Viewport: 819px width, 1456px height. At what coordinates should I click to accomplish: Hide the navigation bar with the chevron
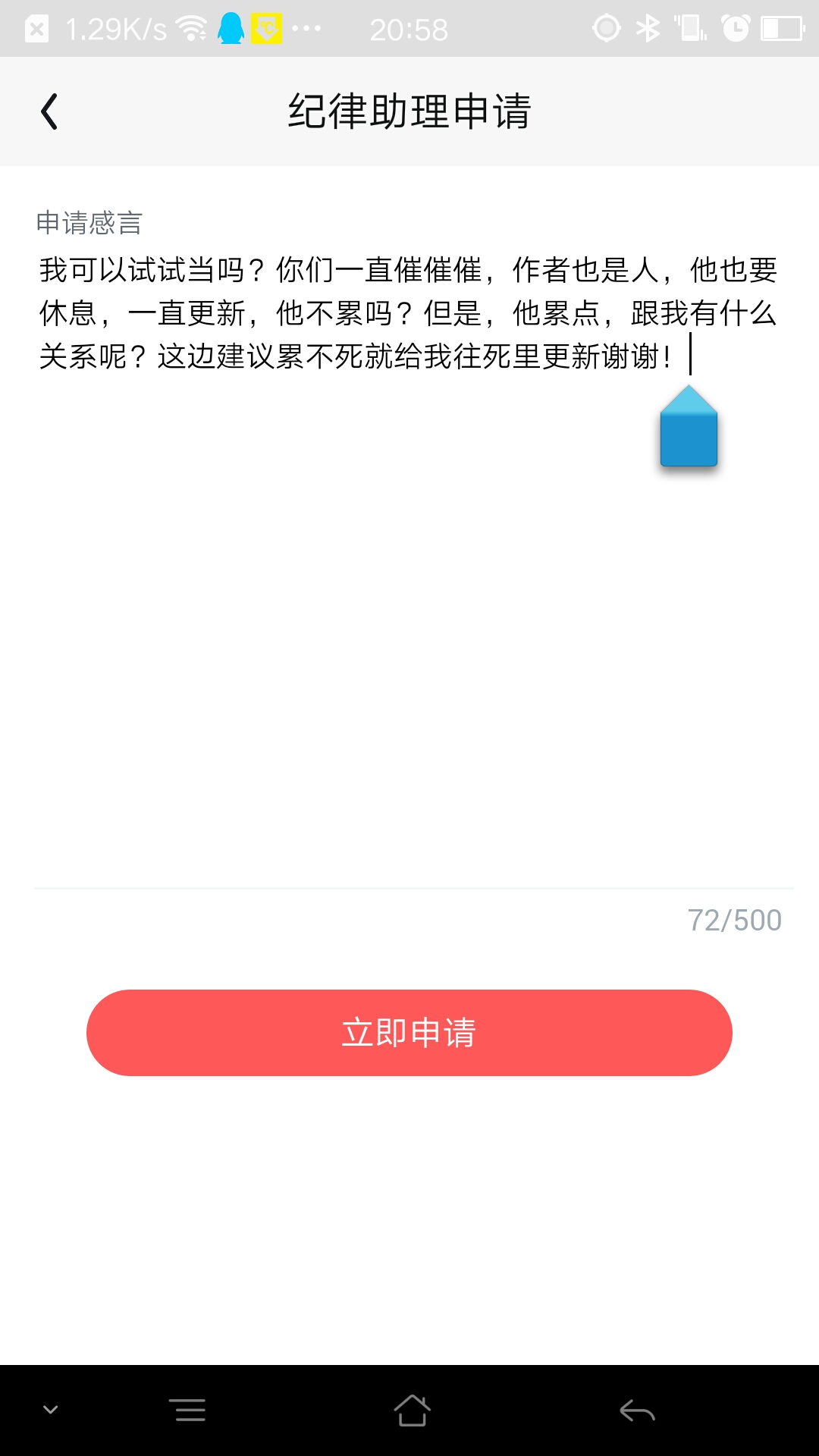pos(51,1410)
